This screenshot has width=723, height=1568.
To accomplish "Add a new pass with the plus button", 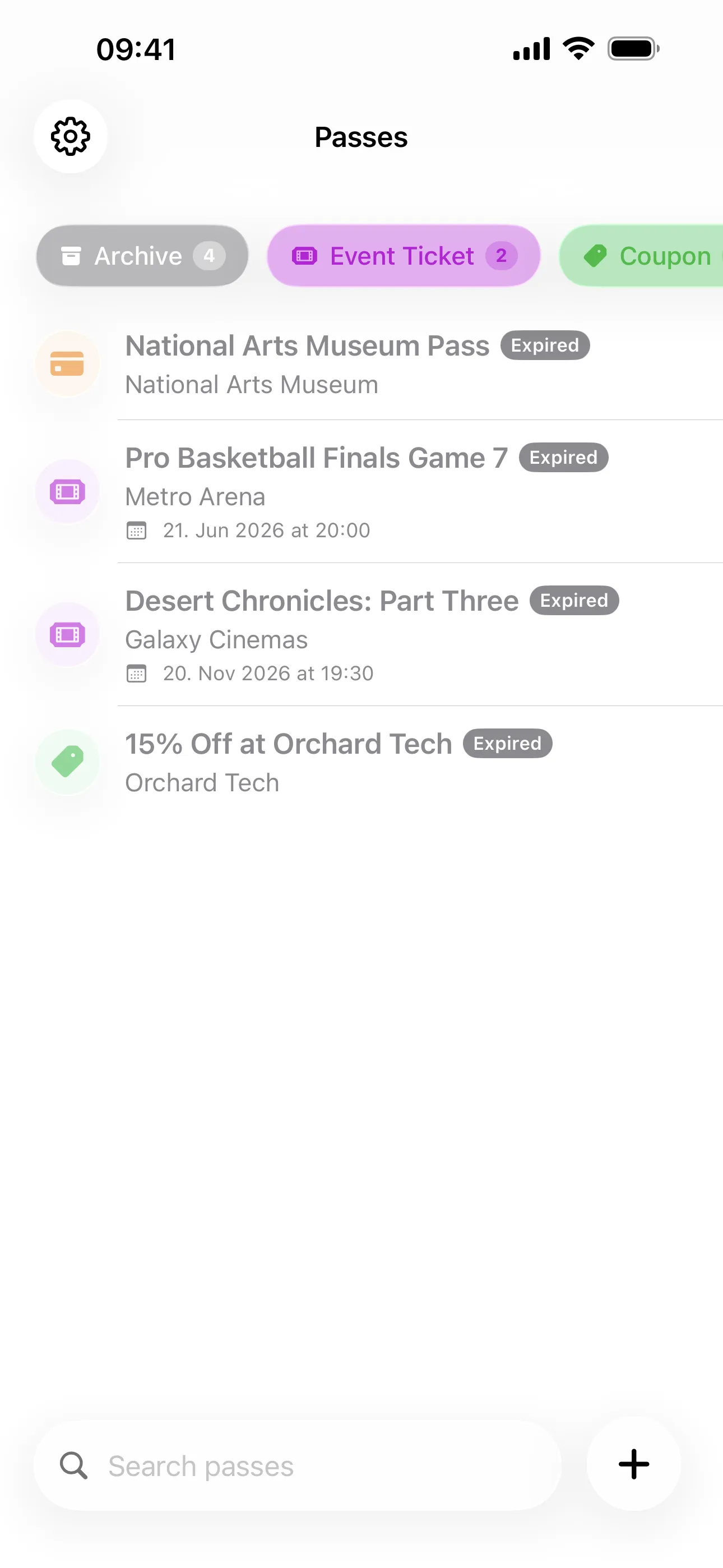I will pos(633,1464).
